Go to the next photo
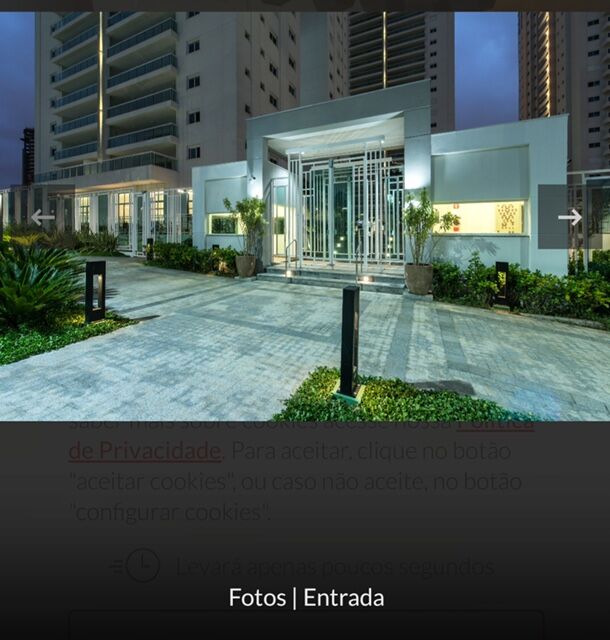610x640 pixels. (570, 217)
